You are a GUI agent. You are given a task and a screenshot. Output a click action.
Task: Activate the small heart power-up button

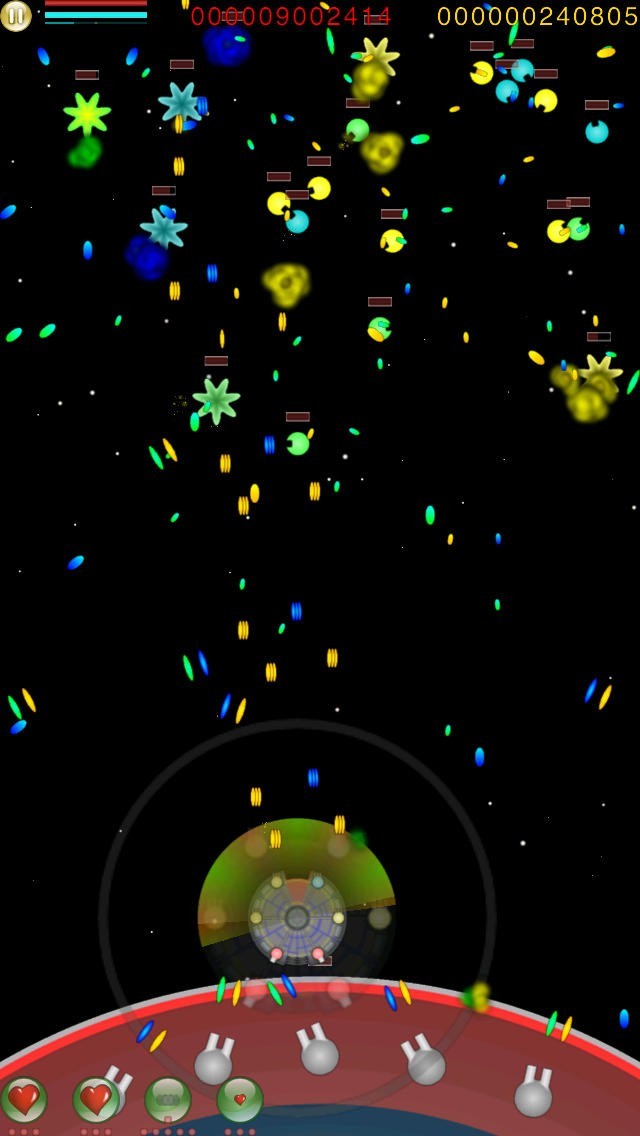tap(240, 1100)
